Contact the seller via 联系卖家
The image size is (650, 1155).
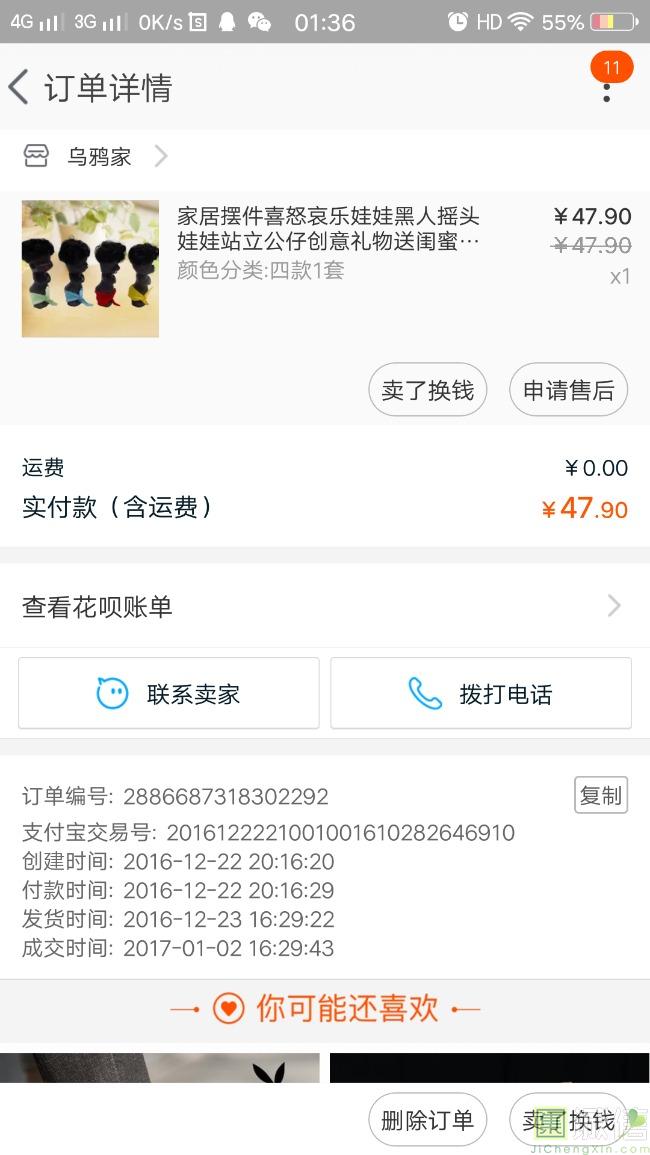click(x=169, y=693)
